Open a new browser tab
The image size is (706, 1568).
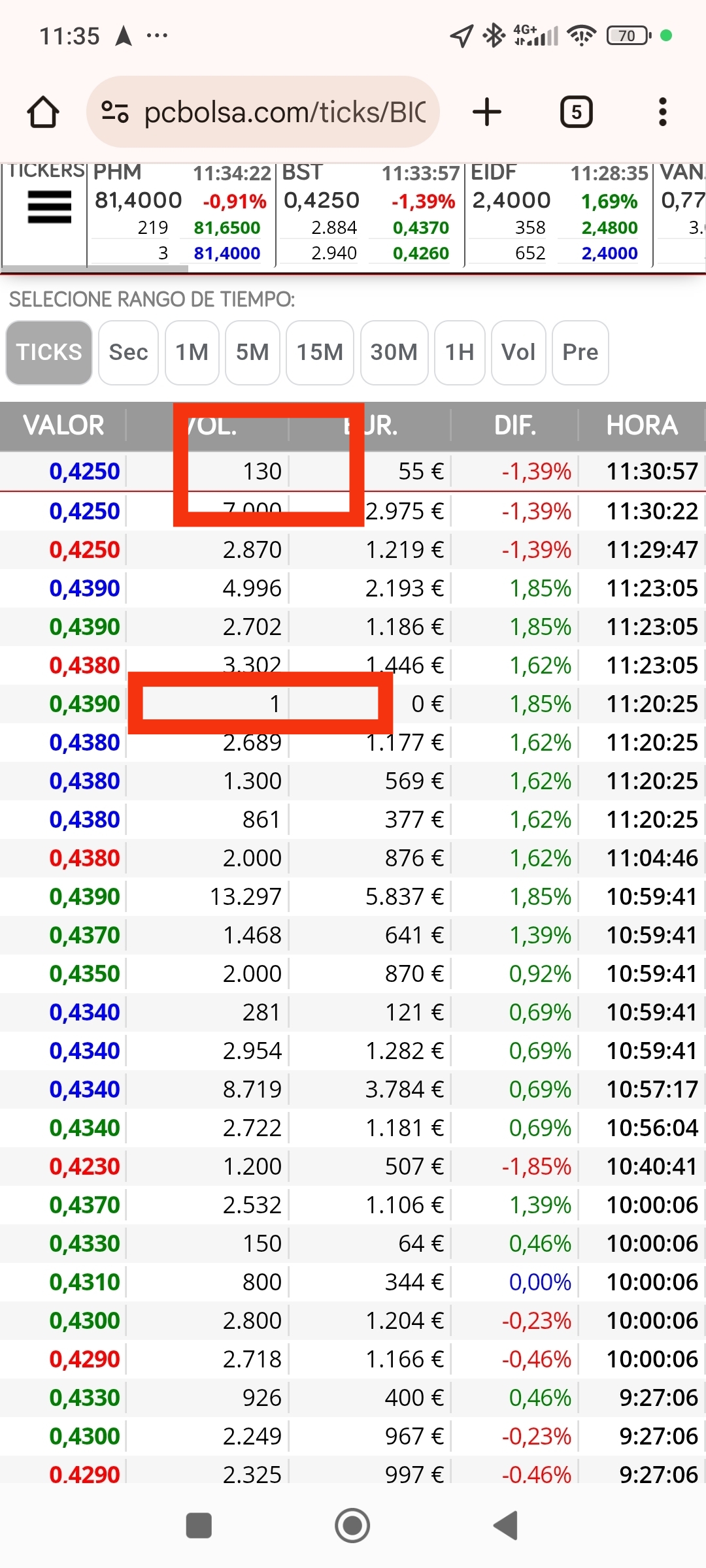click(x=487, y=112)
